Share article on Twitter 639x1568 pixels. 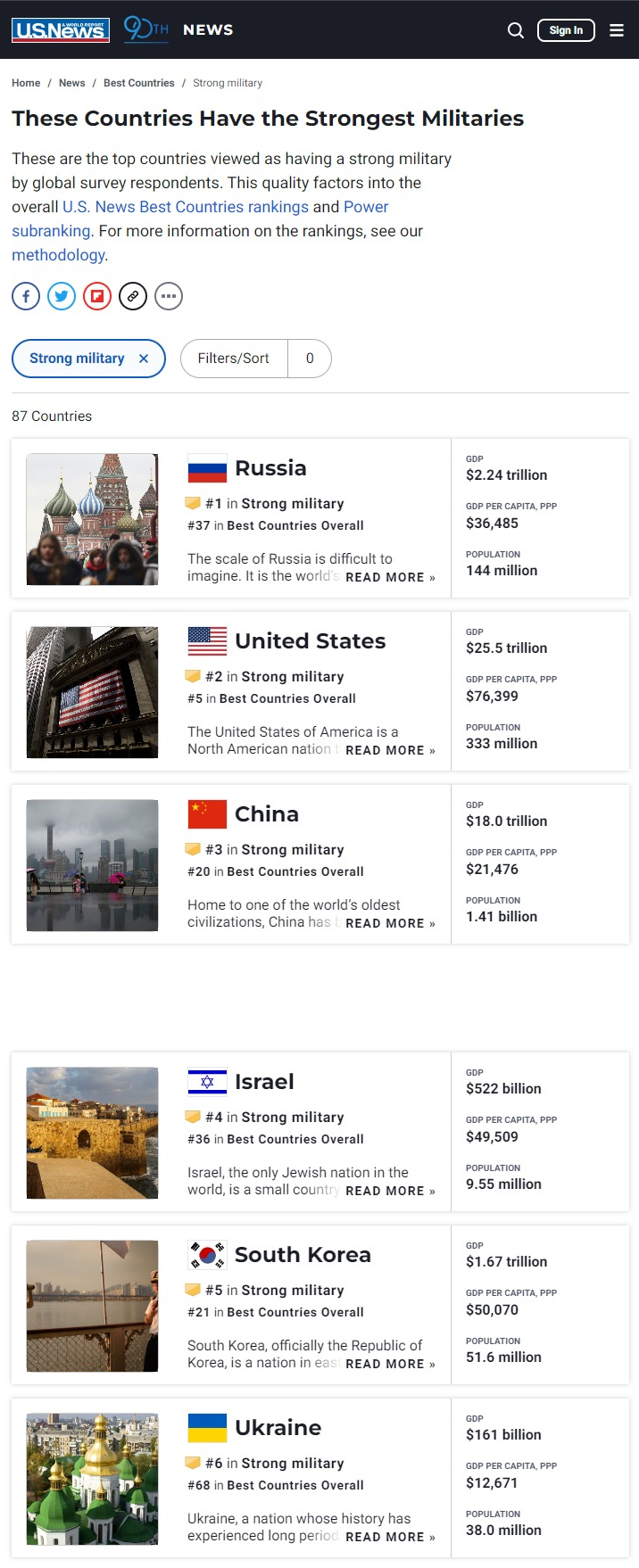coord(62,295)
